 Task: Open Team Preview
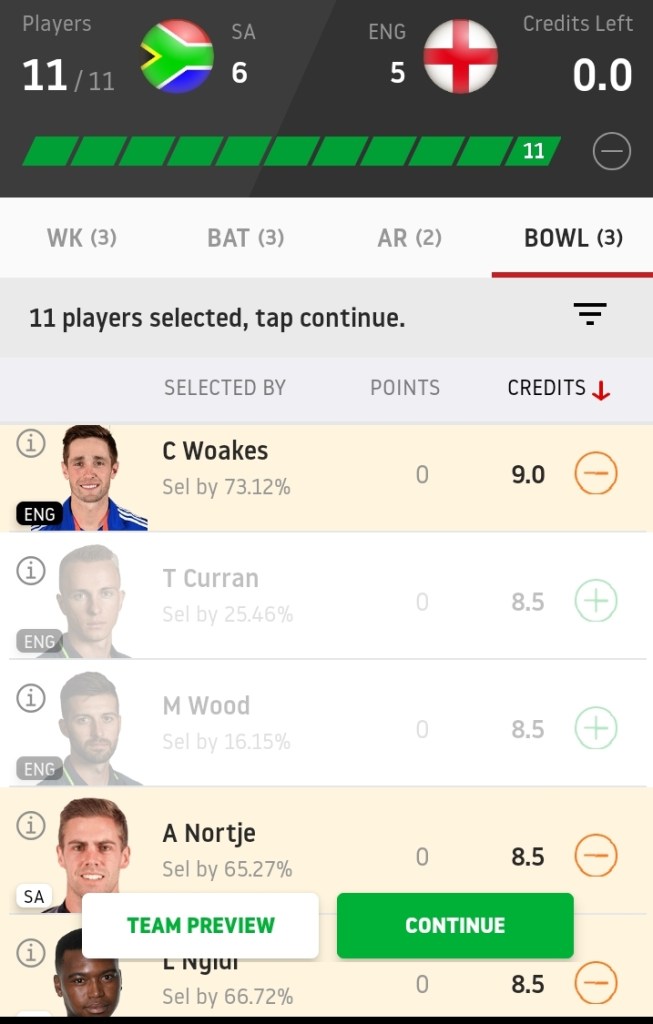[x=200, y=926]
